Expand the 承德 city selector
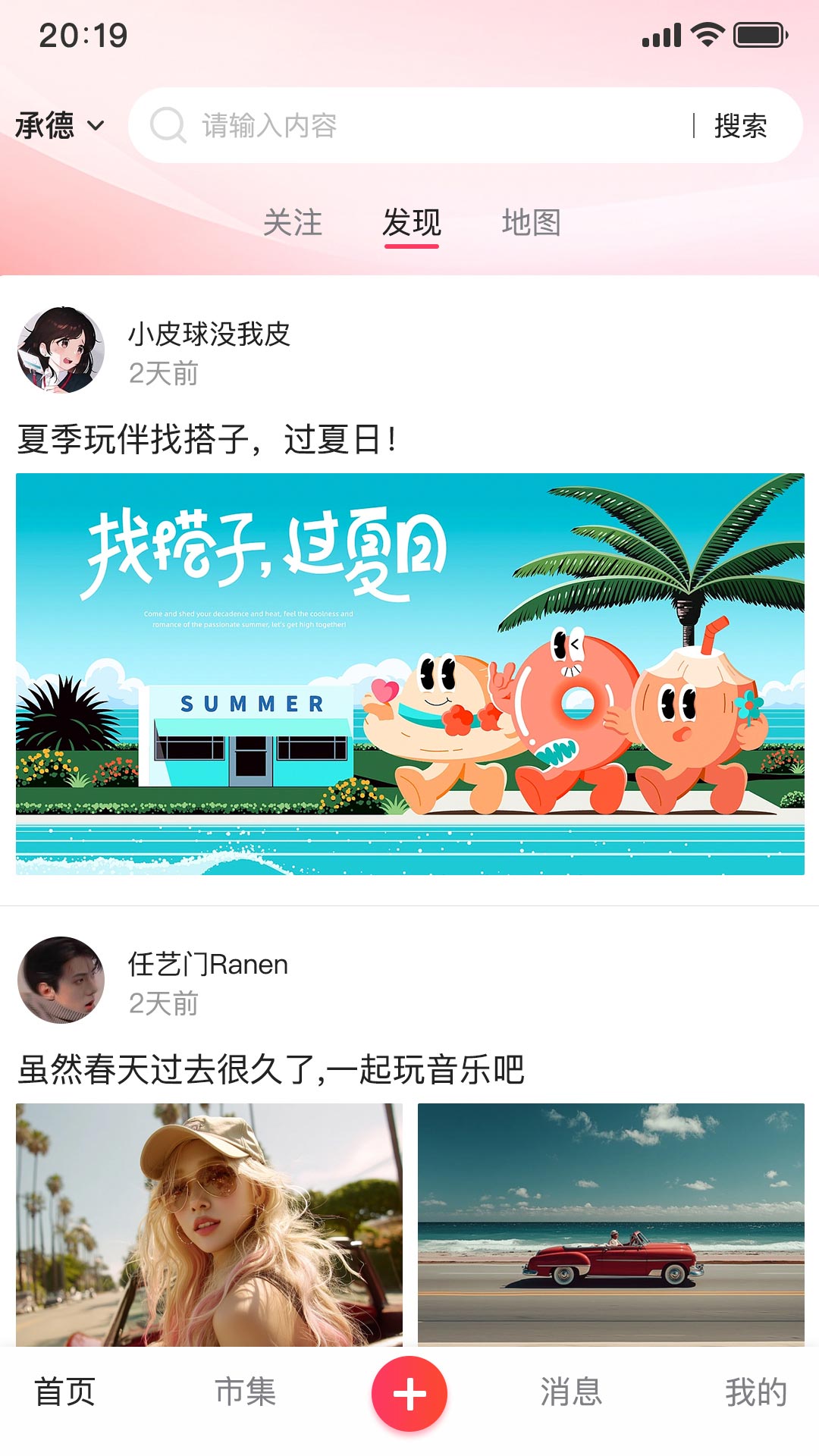This screenshot has height=1456, width=819. coord(47,125)
